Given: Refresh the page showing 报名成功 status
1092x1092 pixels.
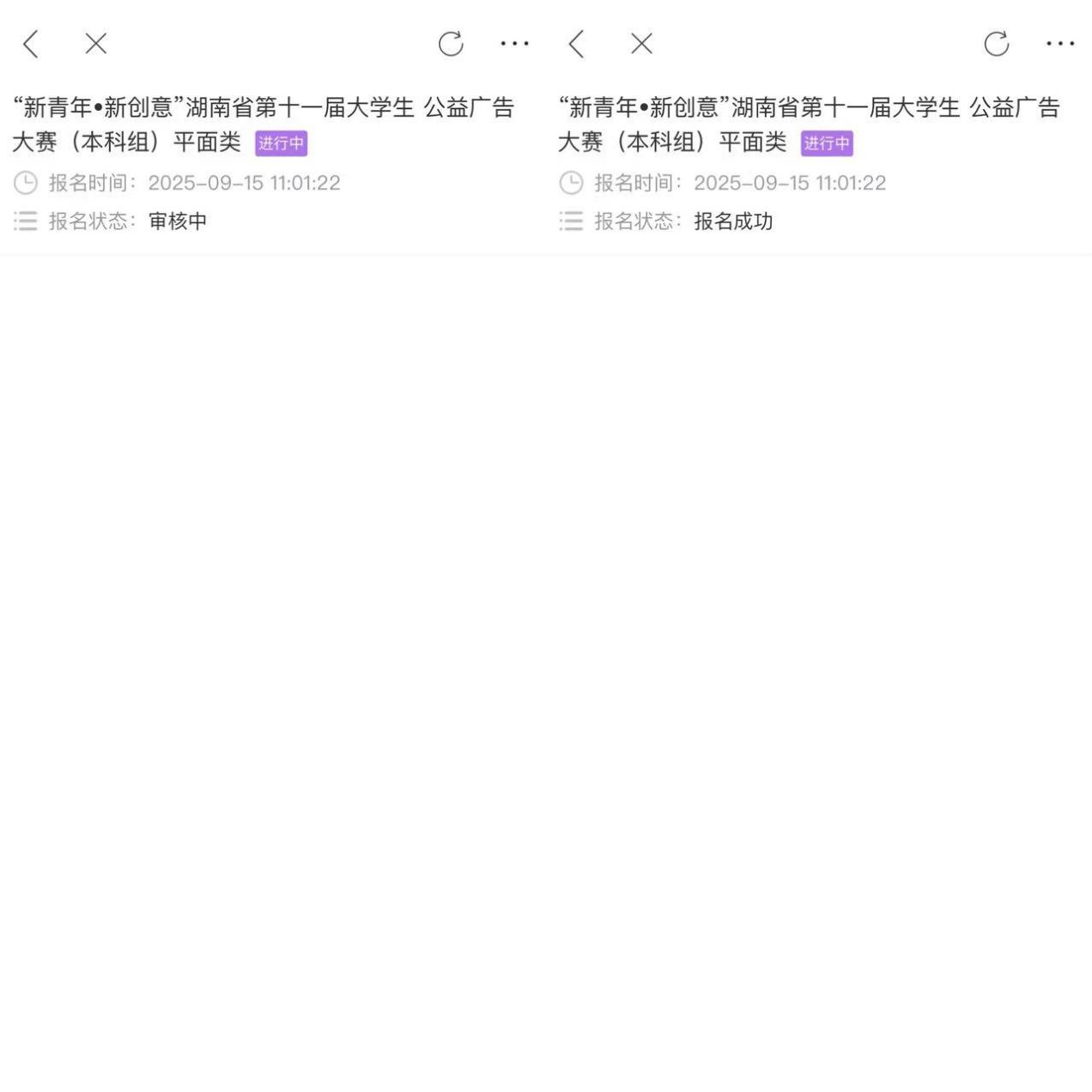Looking at the screenshot, I should tap(997, 44).
